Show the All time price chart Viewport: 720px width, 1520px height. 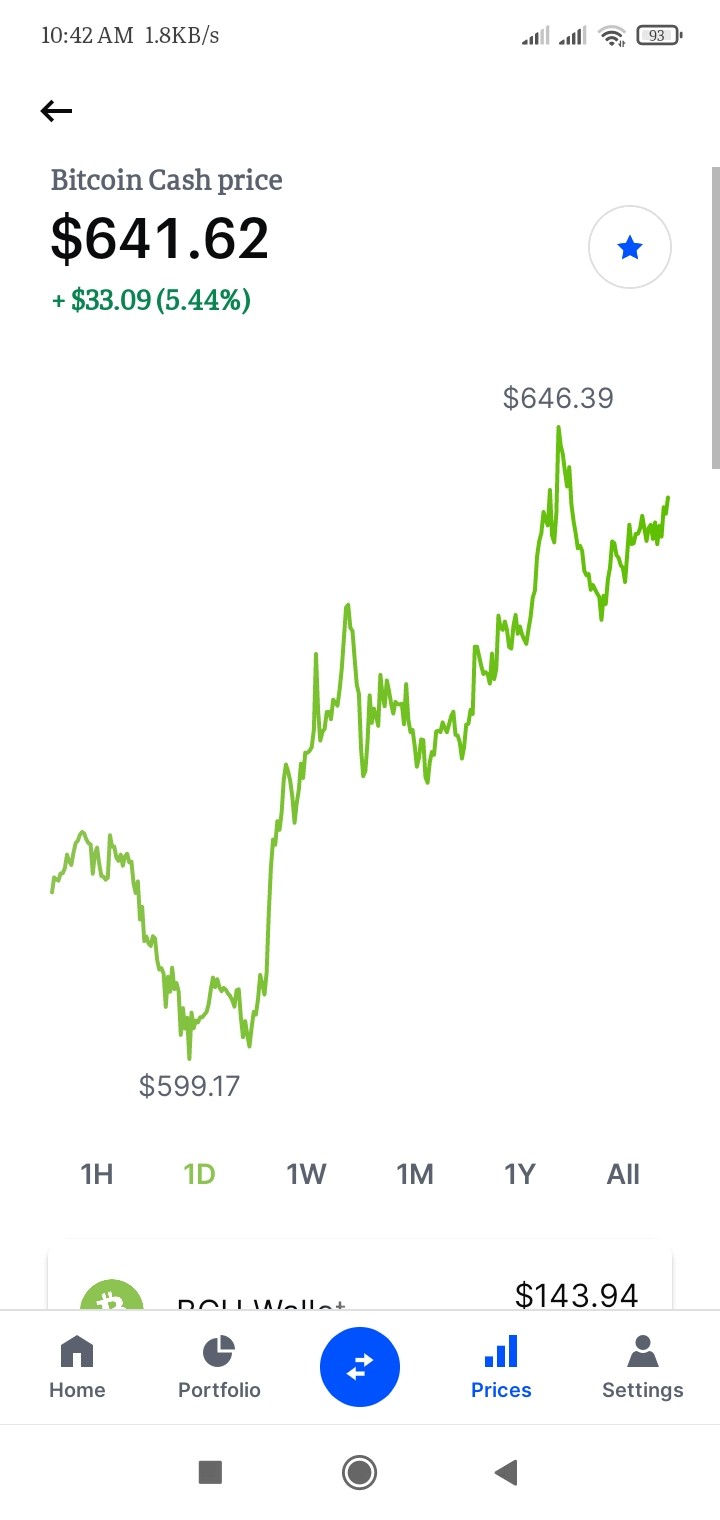pos(623,1174)
